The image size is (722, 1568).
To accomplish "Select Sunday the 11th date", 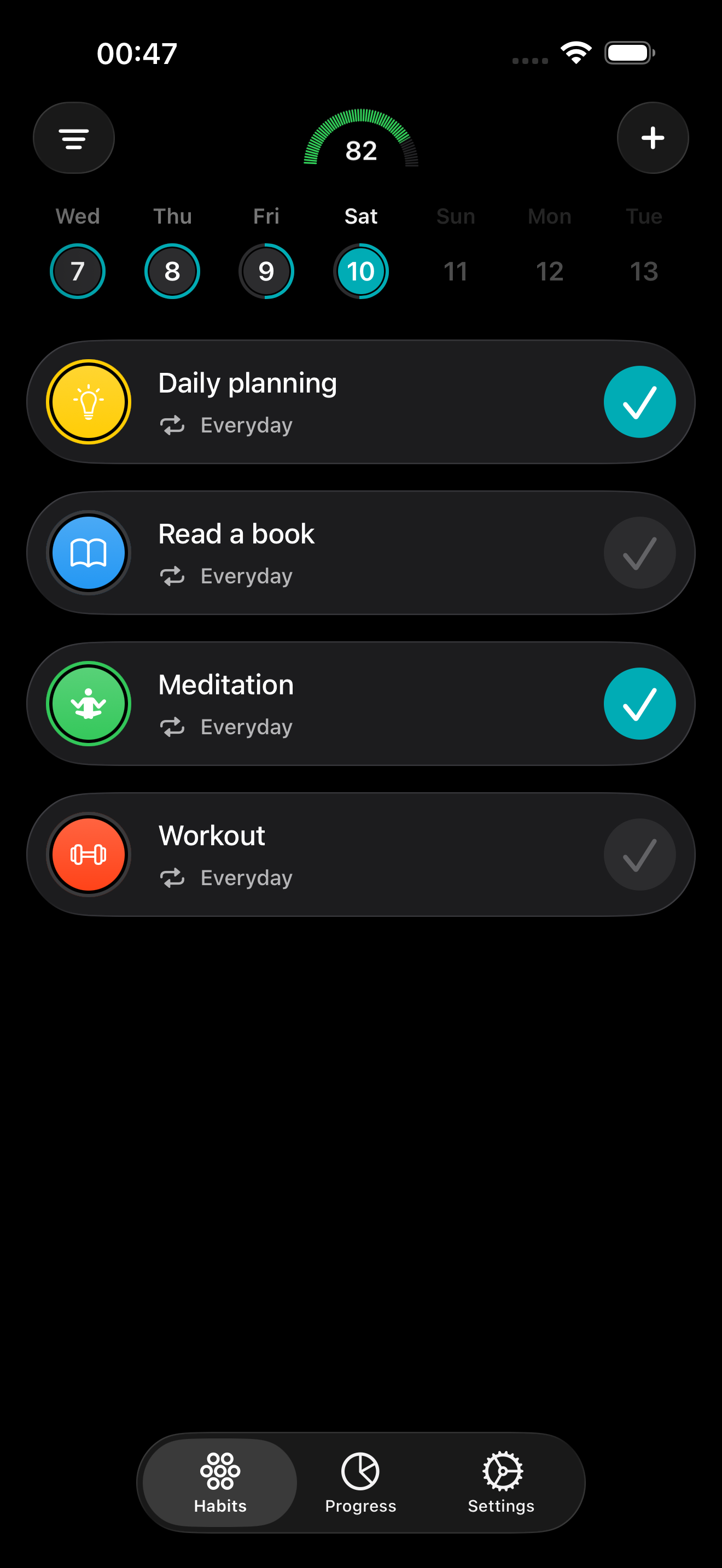I will pyautogui.click(x=455, y=271).
